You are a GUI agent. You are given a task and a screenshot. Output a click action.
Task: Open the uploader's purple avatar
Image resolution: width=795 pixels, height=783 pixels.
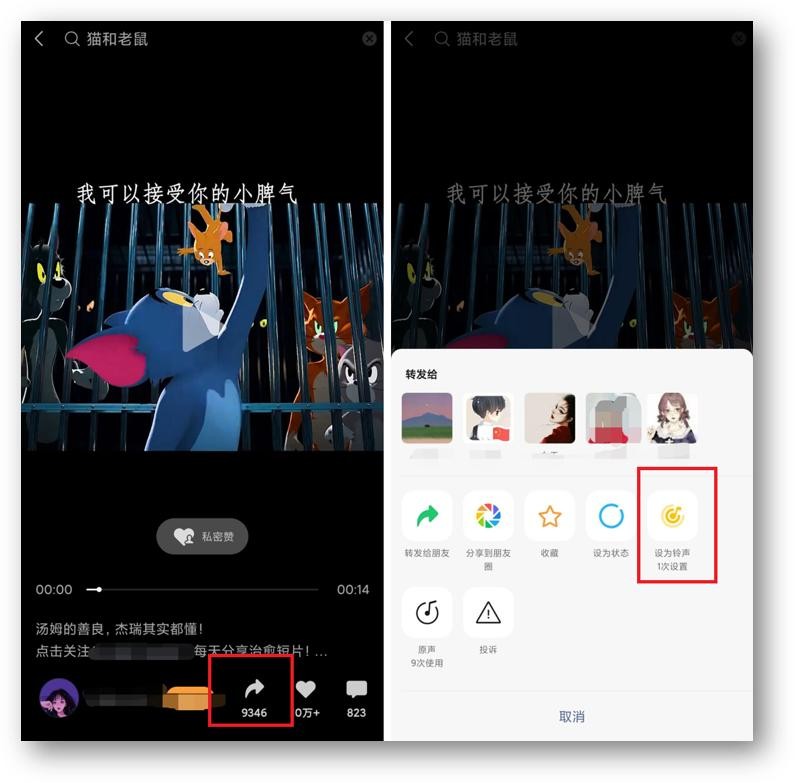pyautogui.click(x=58, y=697)
